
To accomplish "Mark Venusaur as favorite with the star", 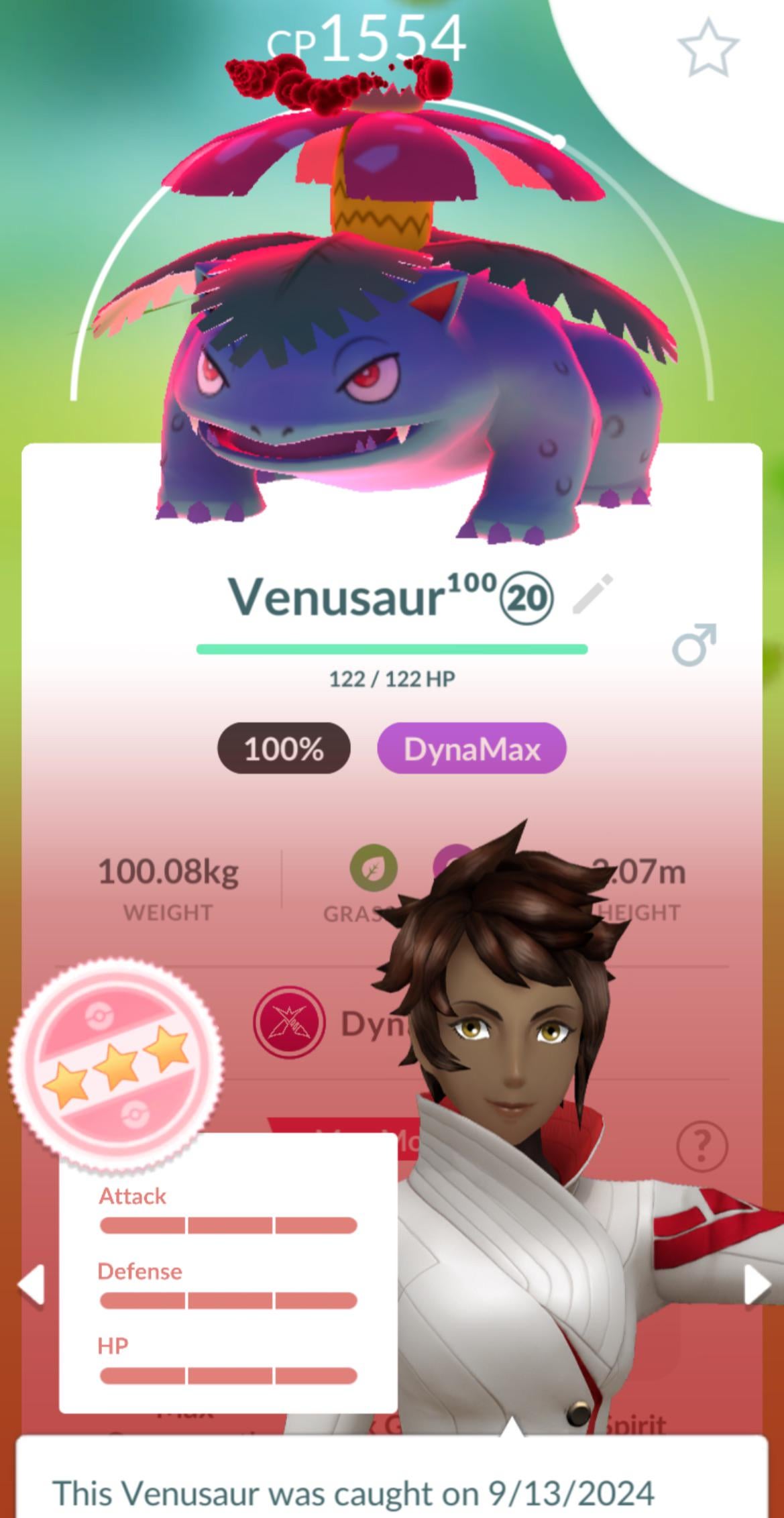I will pos(708,48).
